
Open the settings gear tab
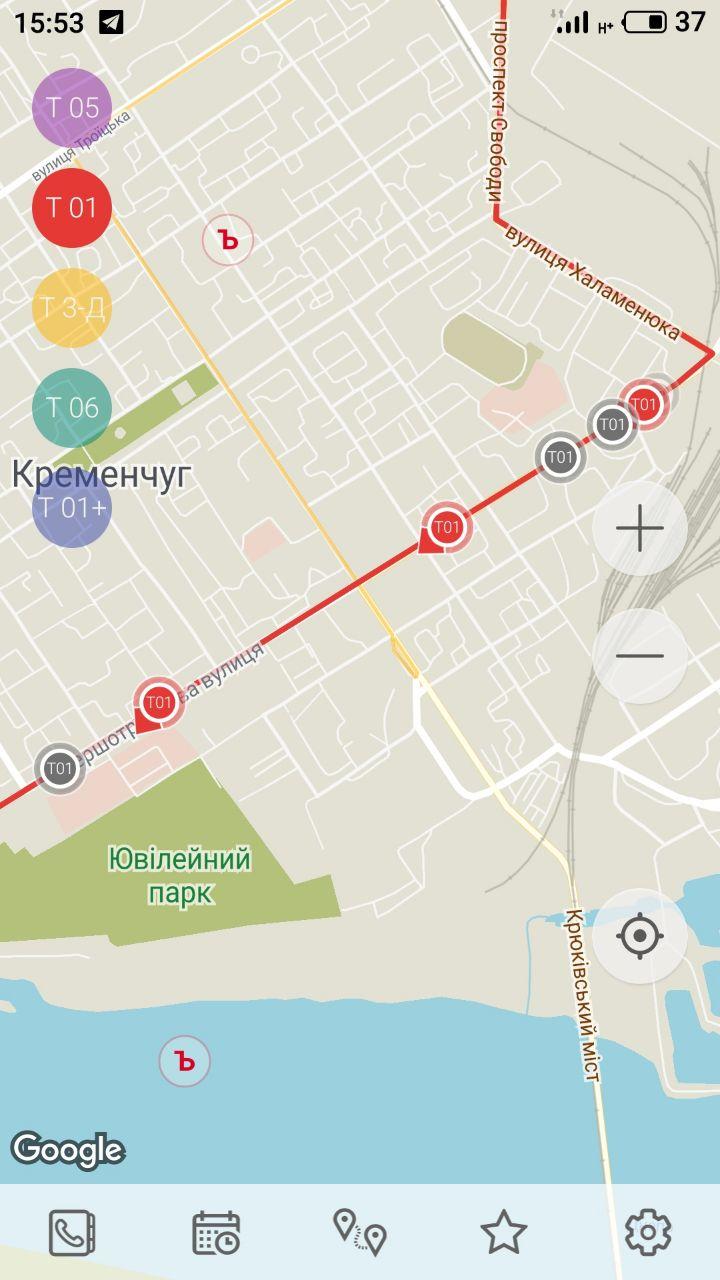click(x=648, y=1232)
